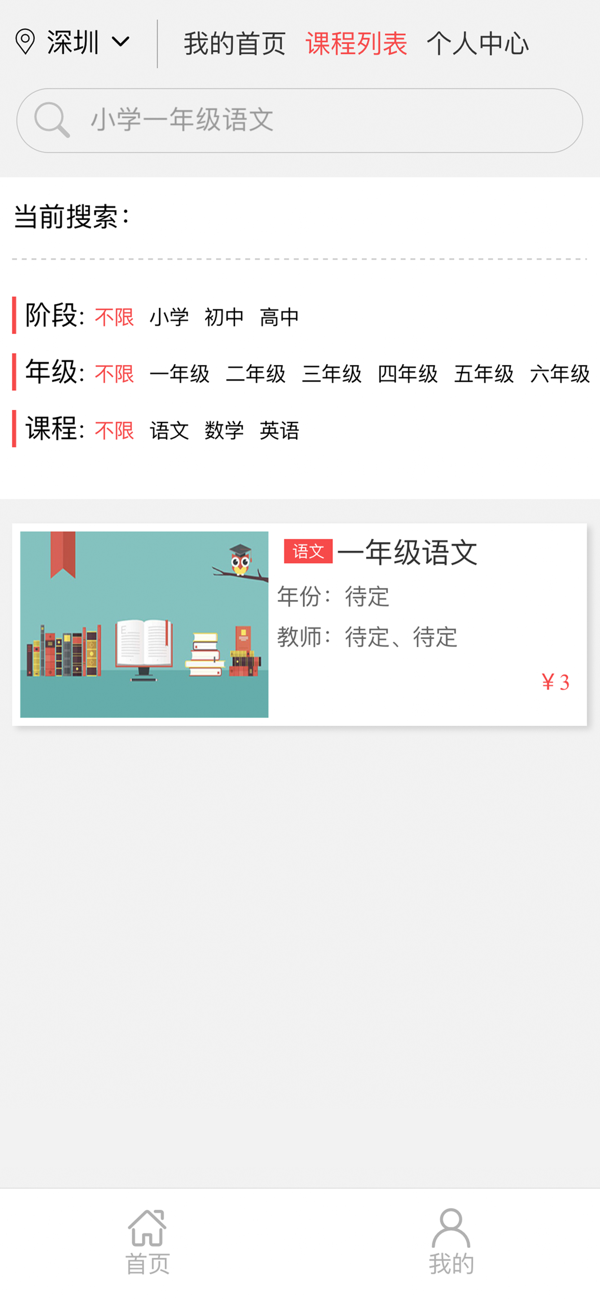Choose 二年级 in the grade filter
This screenshot has height=1299, width=600.
pyautogui.click(x=255, y=374)
